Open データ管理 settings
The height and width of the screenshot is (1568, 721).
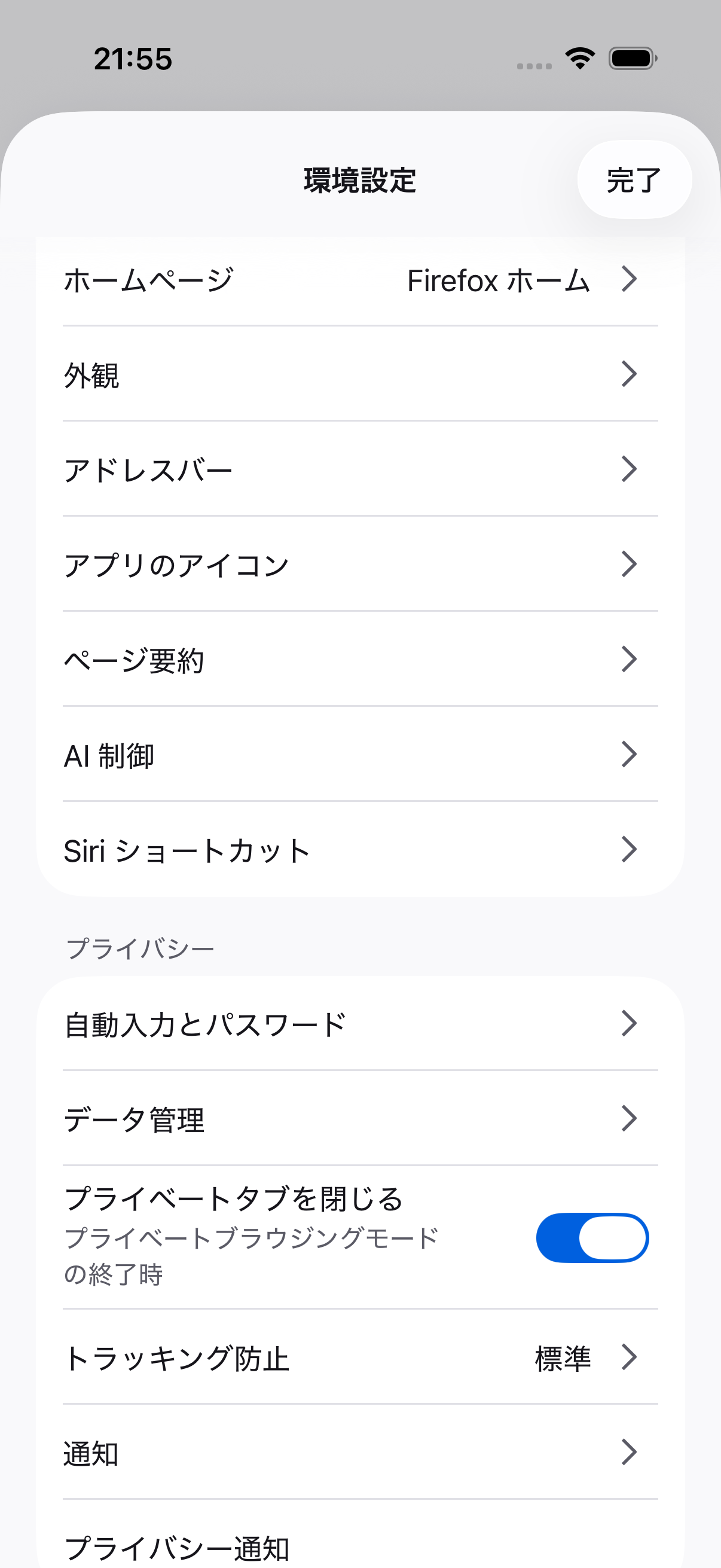[360, 1119]
